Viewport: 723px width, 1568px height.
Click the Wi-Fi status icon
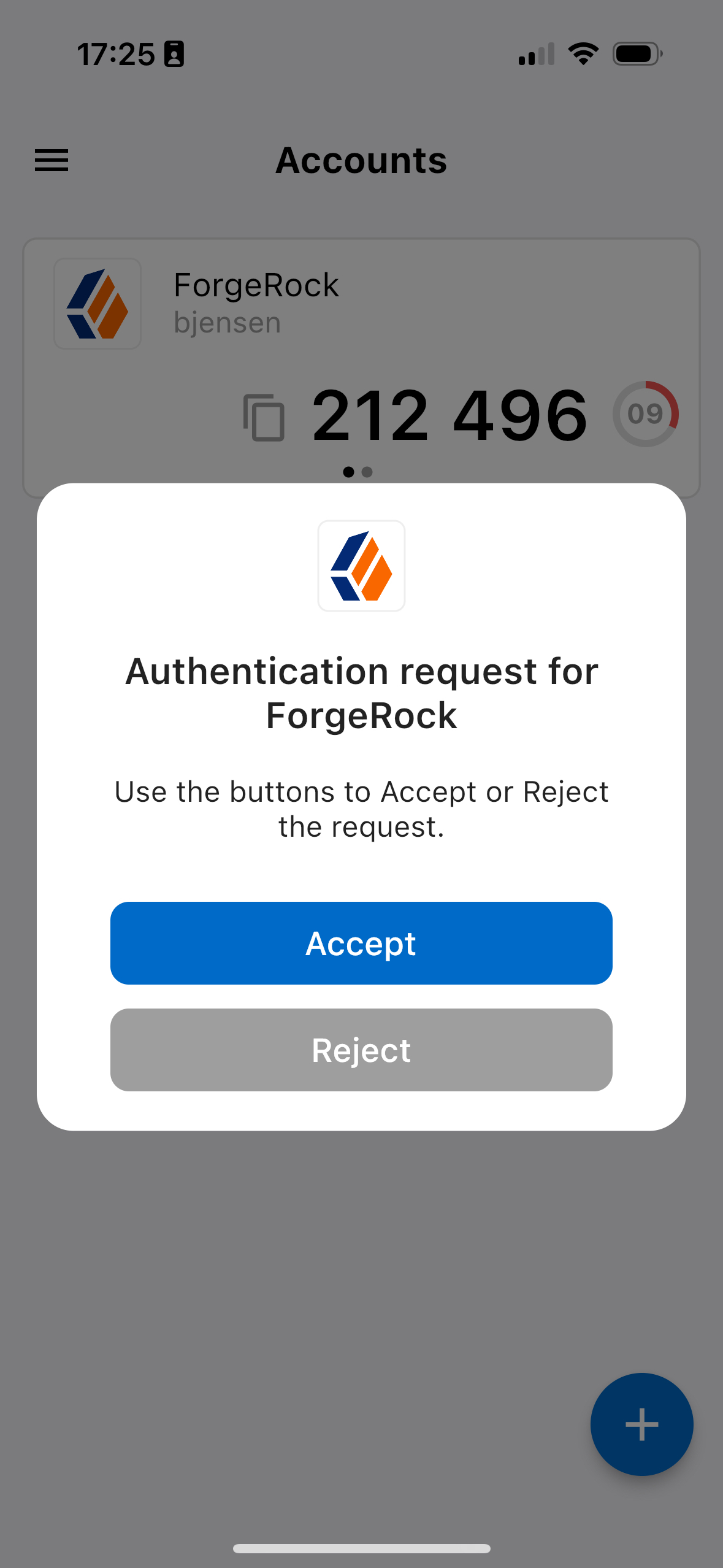tap(583, 54)
